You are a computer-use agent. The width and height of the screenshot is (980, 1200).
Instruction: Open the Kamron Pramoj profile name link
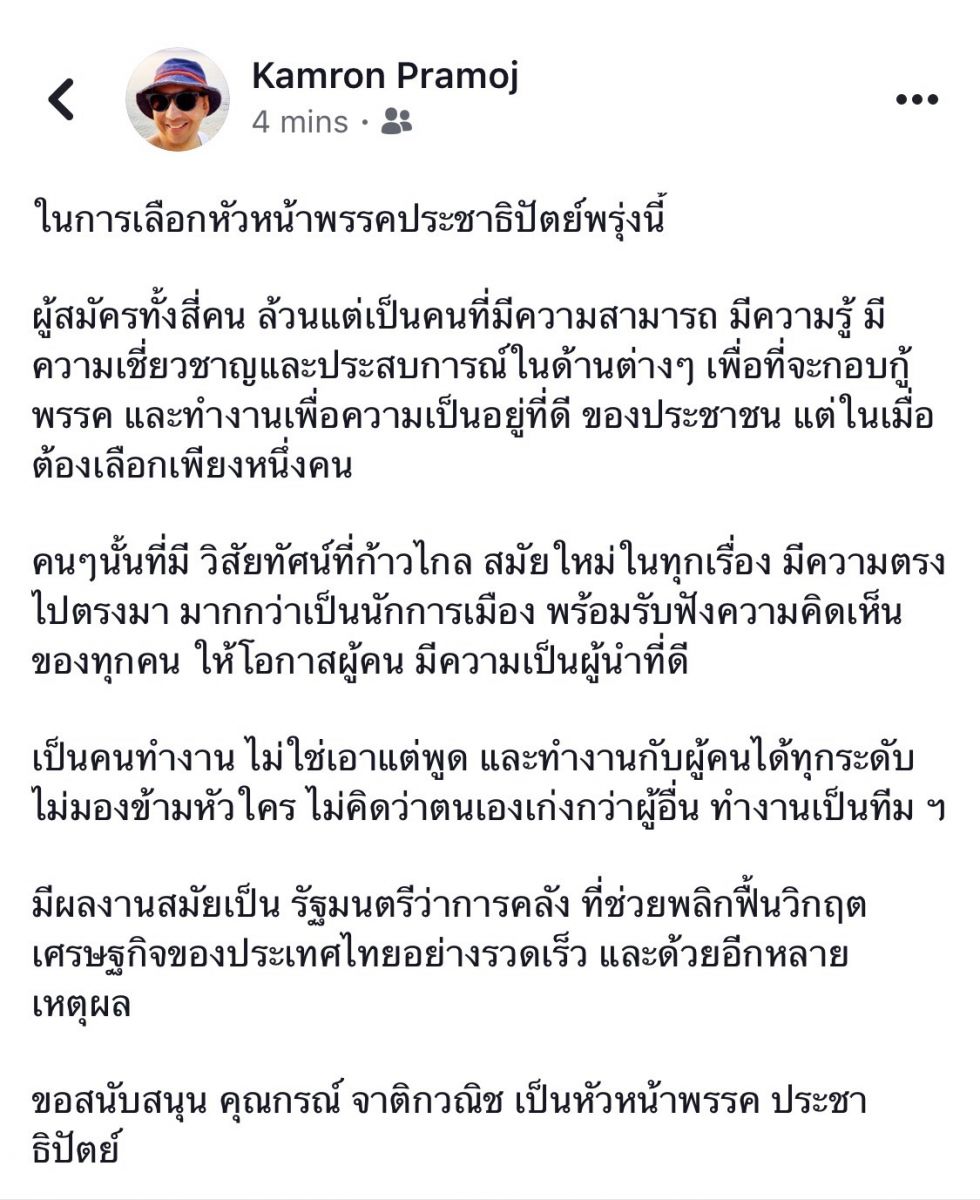coord(385,75)
